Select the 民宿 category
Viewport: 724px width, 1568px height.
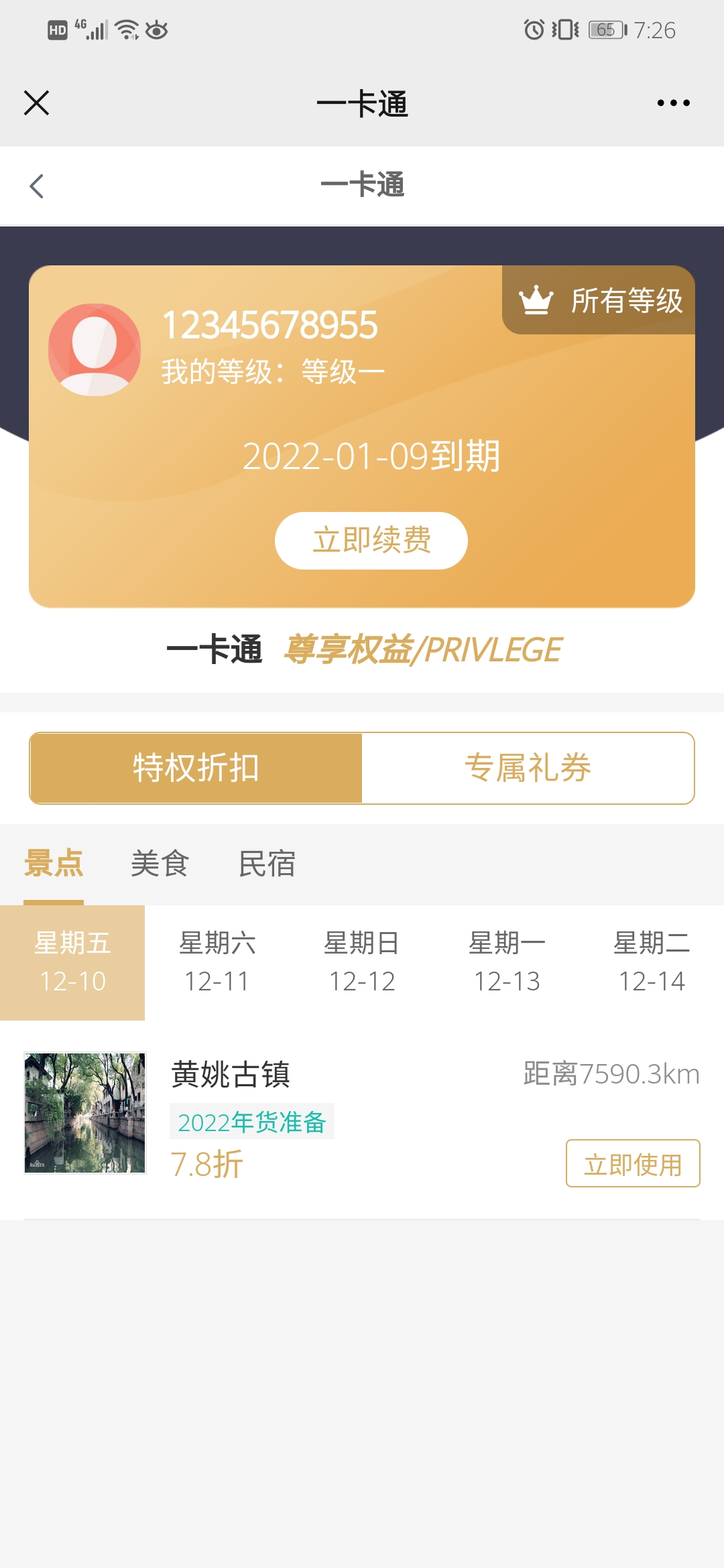pos(267,863)
